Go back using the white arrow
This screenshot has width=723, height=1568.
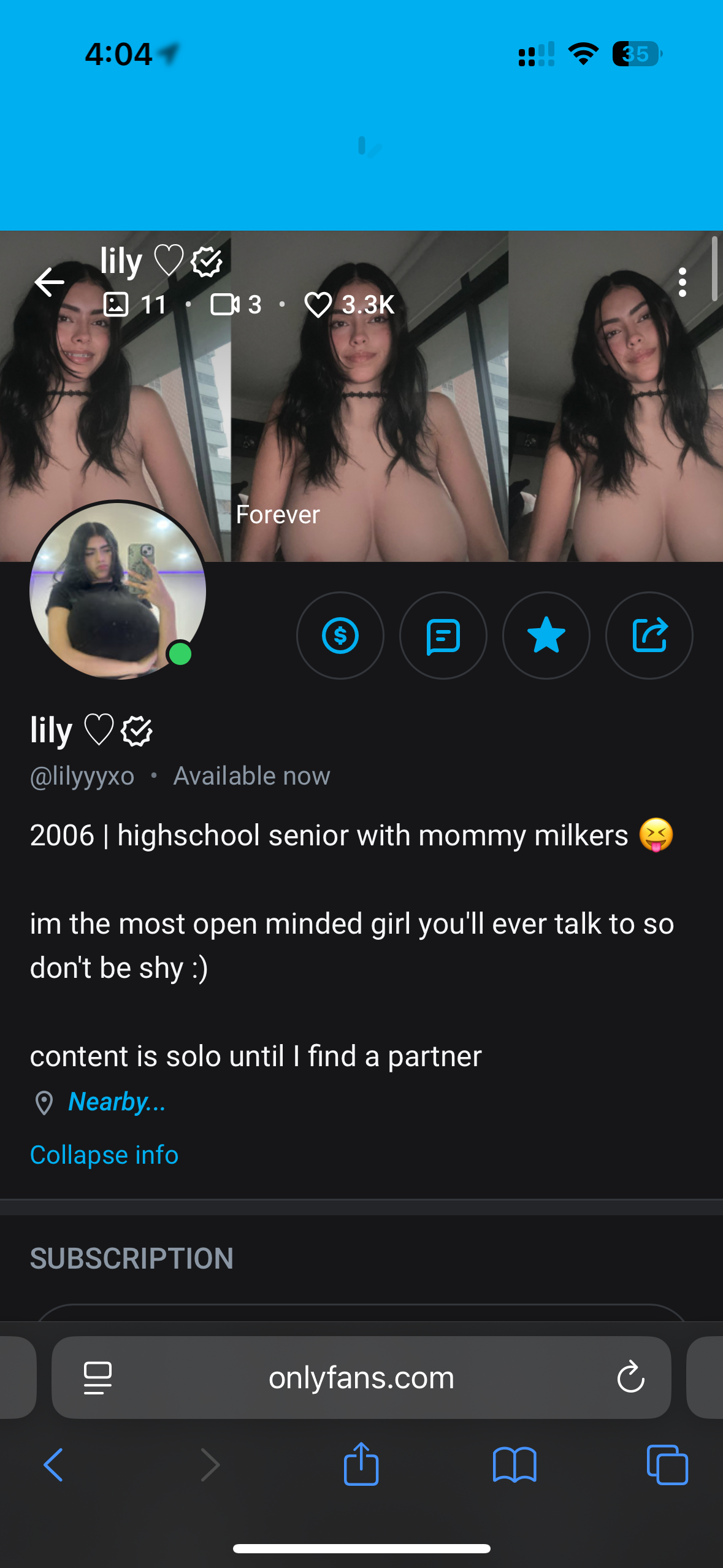coord(50,282)
